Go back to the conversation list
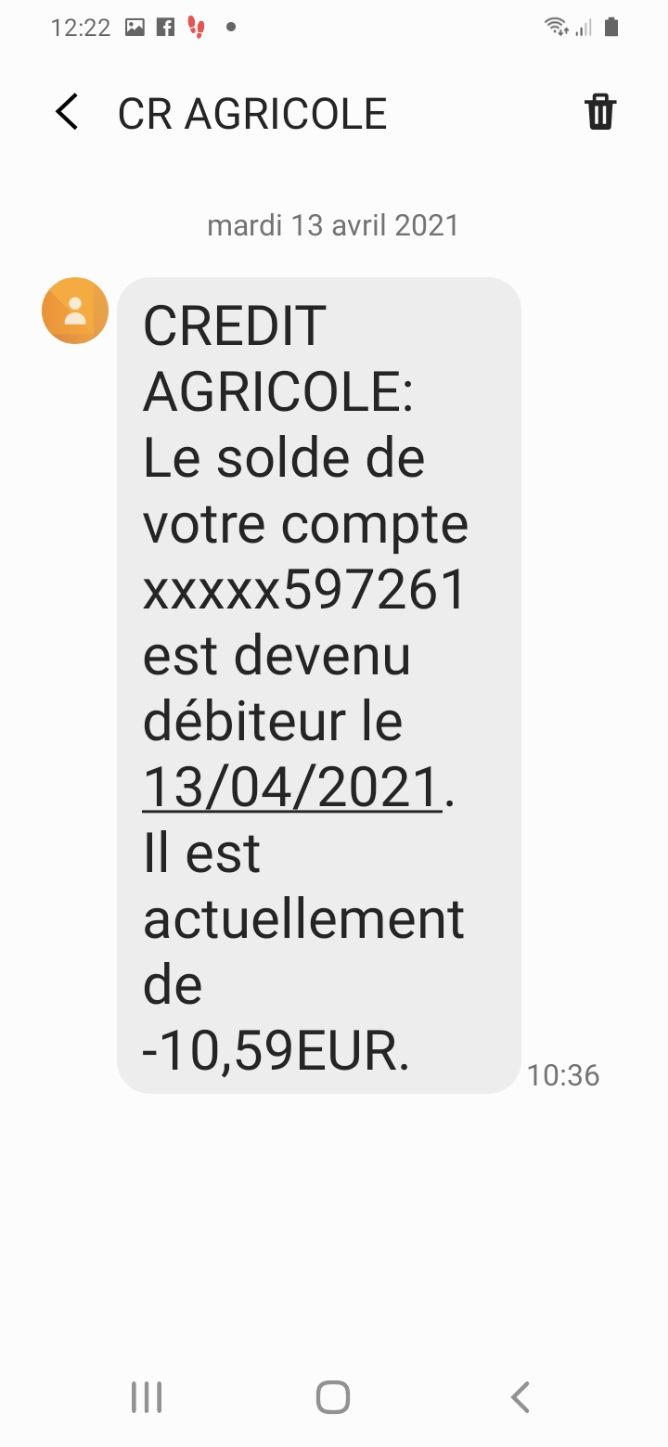The image size is (668, 1447). pyautogui.click(x=67, y=112)
